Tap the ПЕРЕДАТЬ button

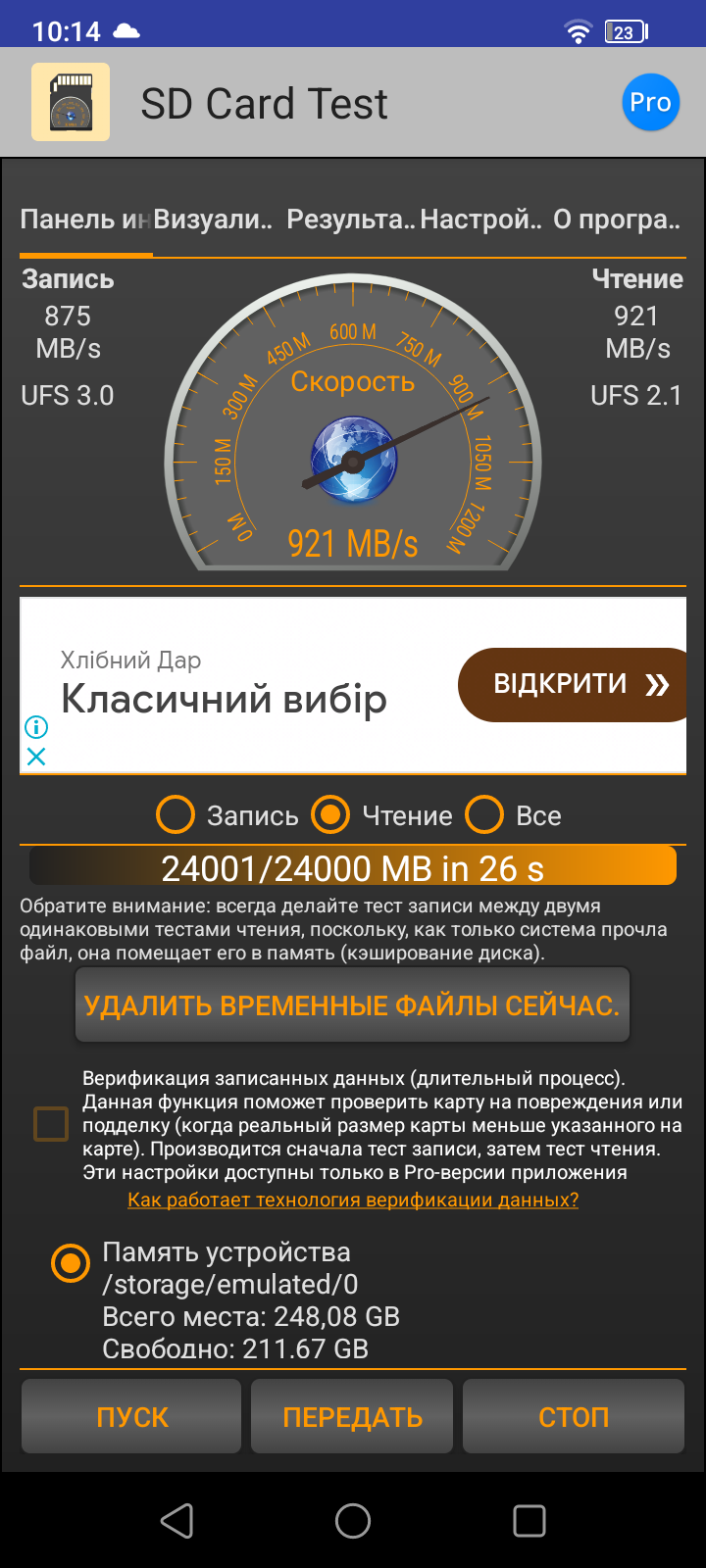pos(352,1417)
